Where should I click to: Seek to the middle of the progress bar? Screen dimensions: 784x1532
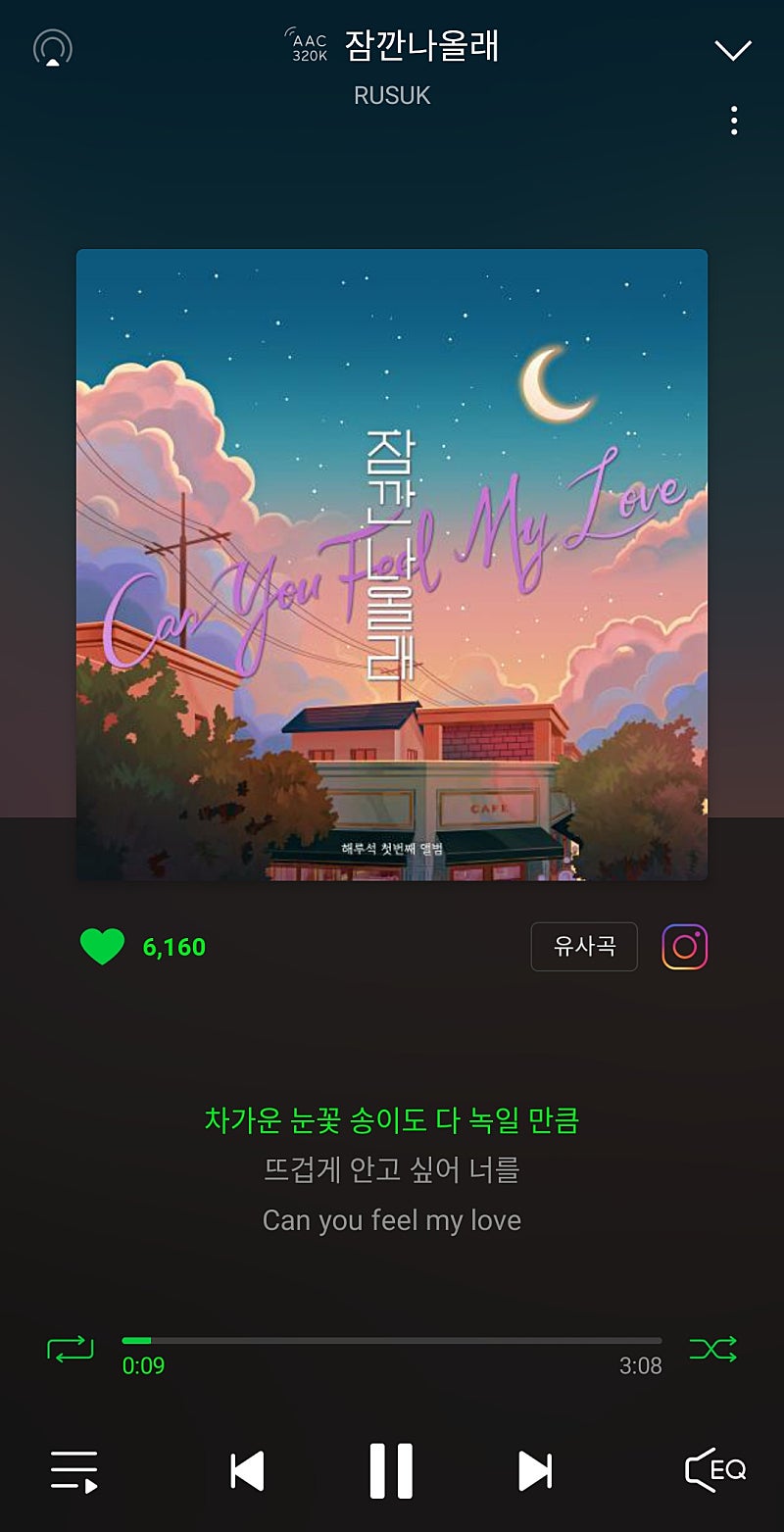click(x=392, y=1340)
